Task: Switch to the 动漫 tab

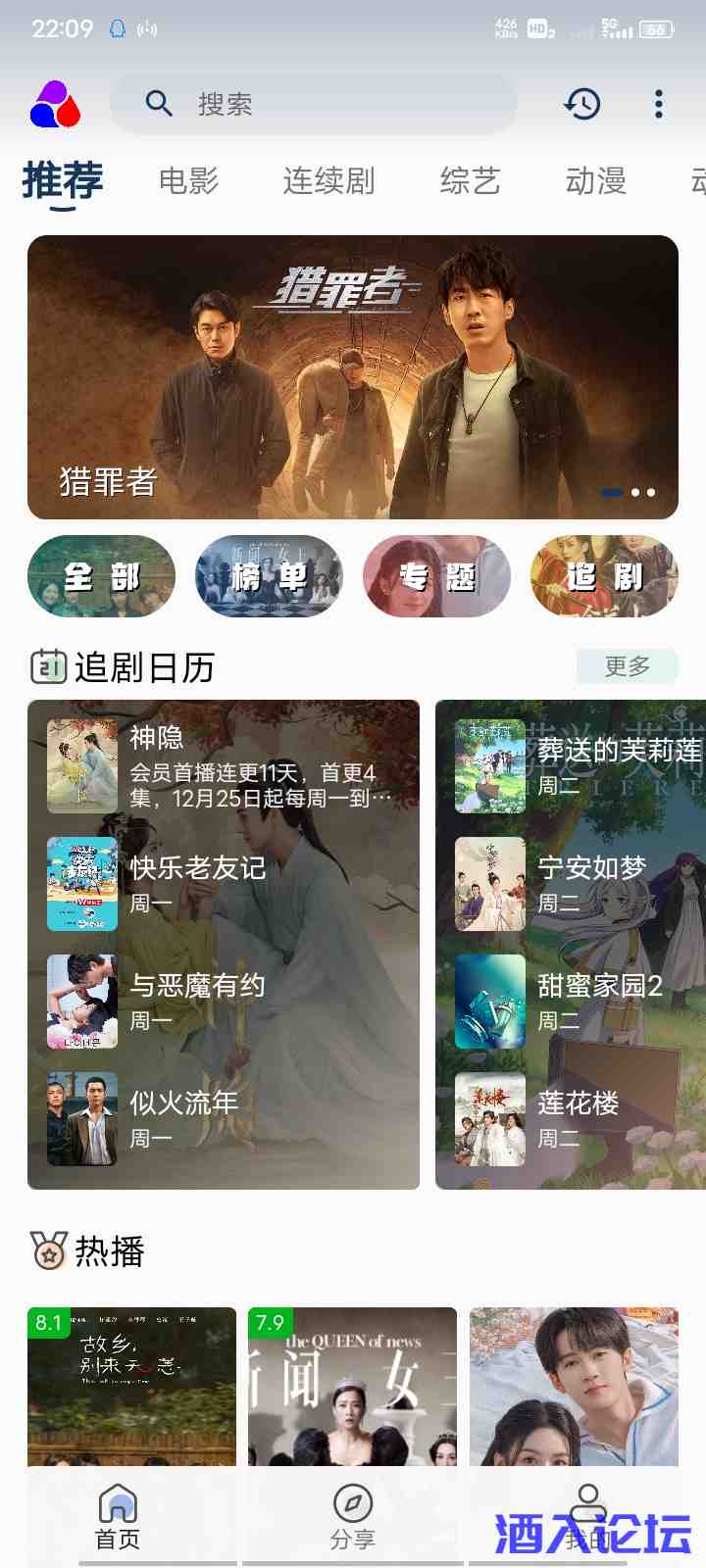Action: [596, 182]
